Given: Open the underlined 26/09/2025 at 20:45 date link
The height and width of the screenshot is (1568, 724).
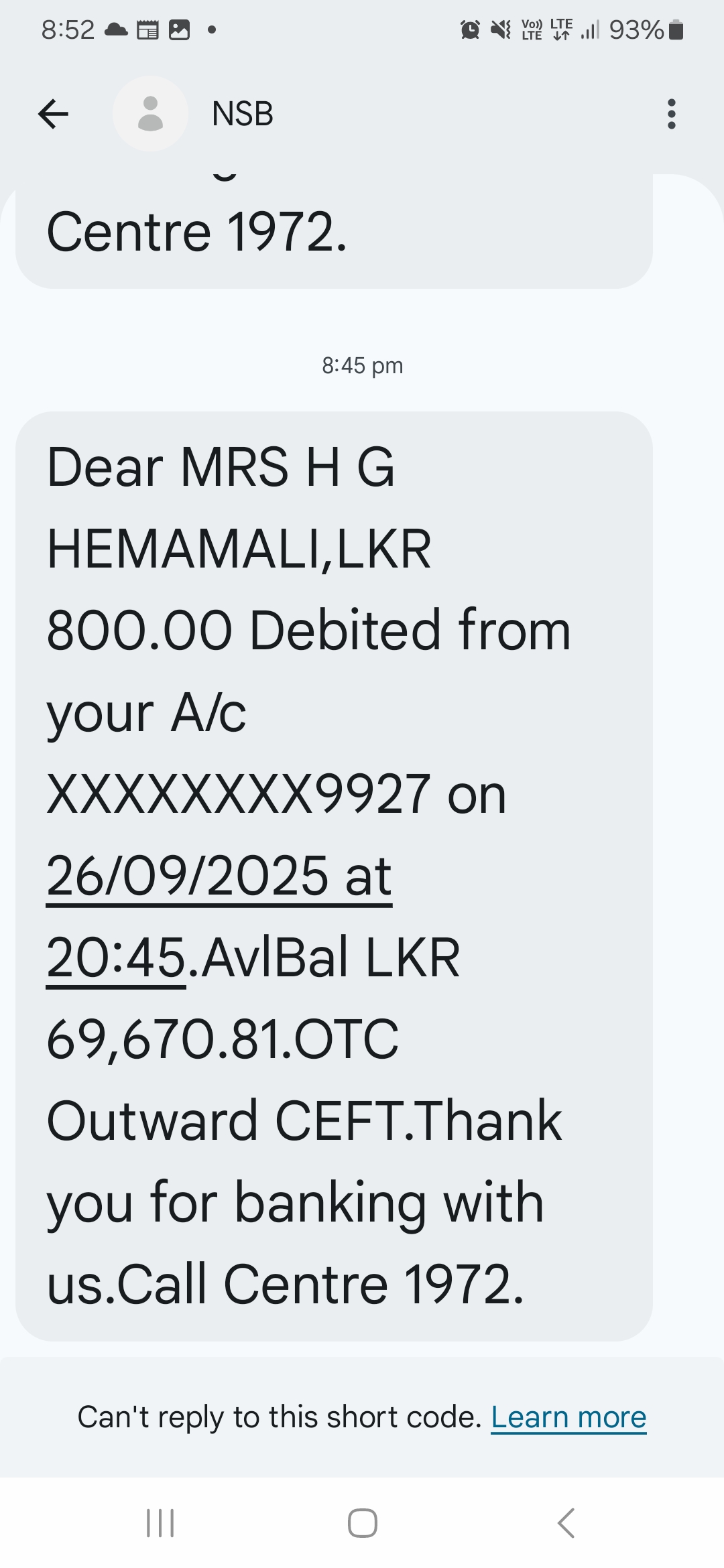Looking at the screenshot, I should (219, 877).
